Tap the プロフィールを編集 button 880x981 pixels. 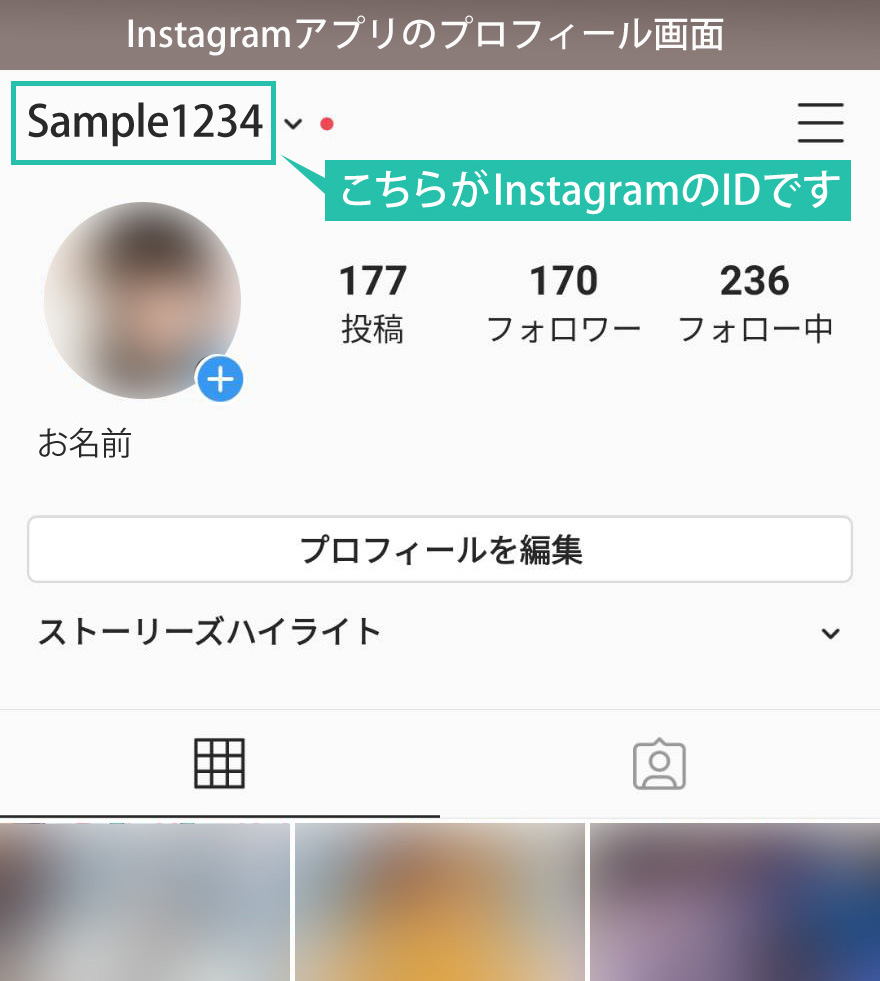tap(440, 549)
